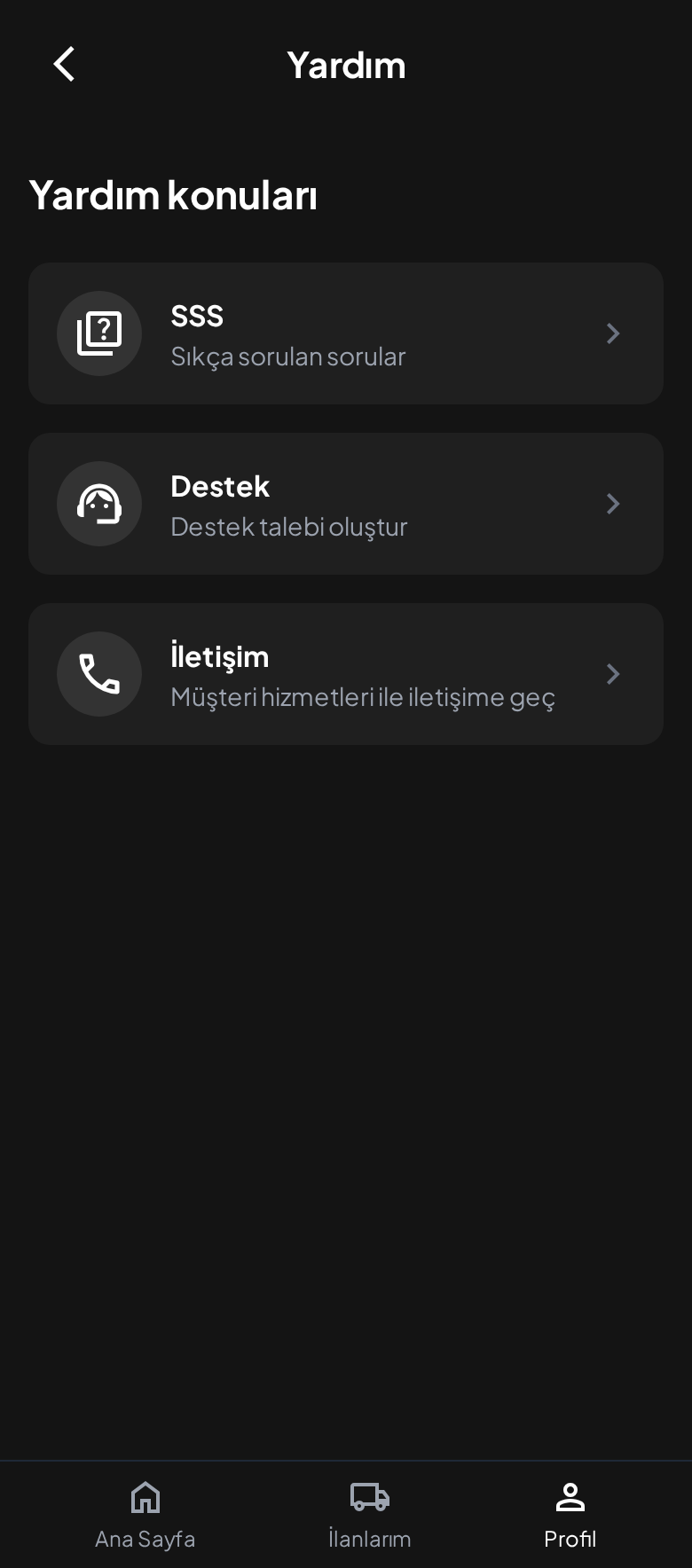The height and width of the screenshot is (1568, 692).
Task: Expand the Destek row via its chevron
Action: pos(613,504)
